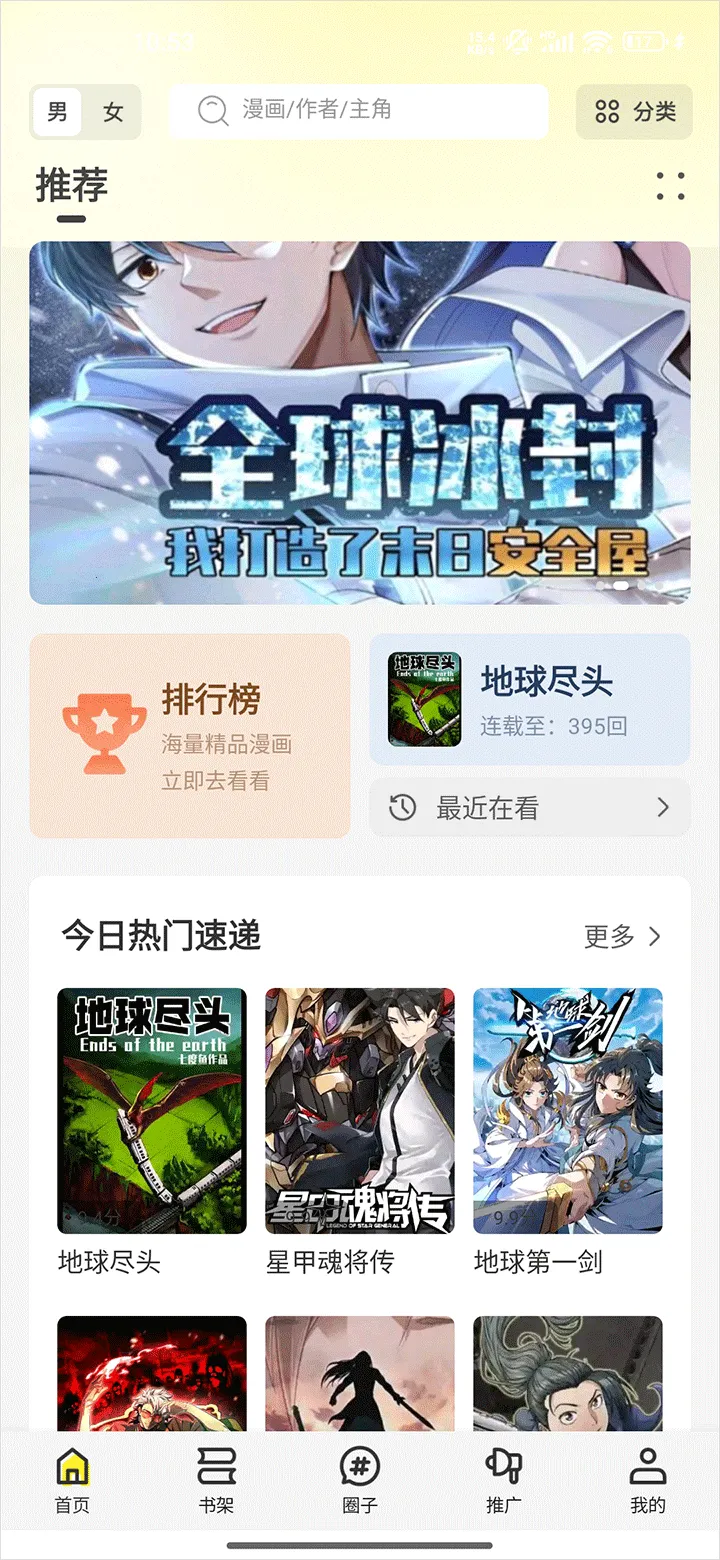Select the 男 gender filter
The height and width of the screenshot is (1560, 720).
pyautogui.click(x=59, y=112)
